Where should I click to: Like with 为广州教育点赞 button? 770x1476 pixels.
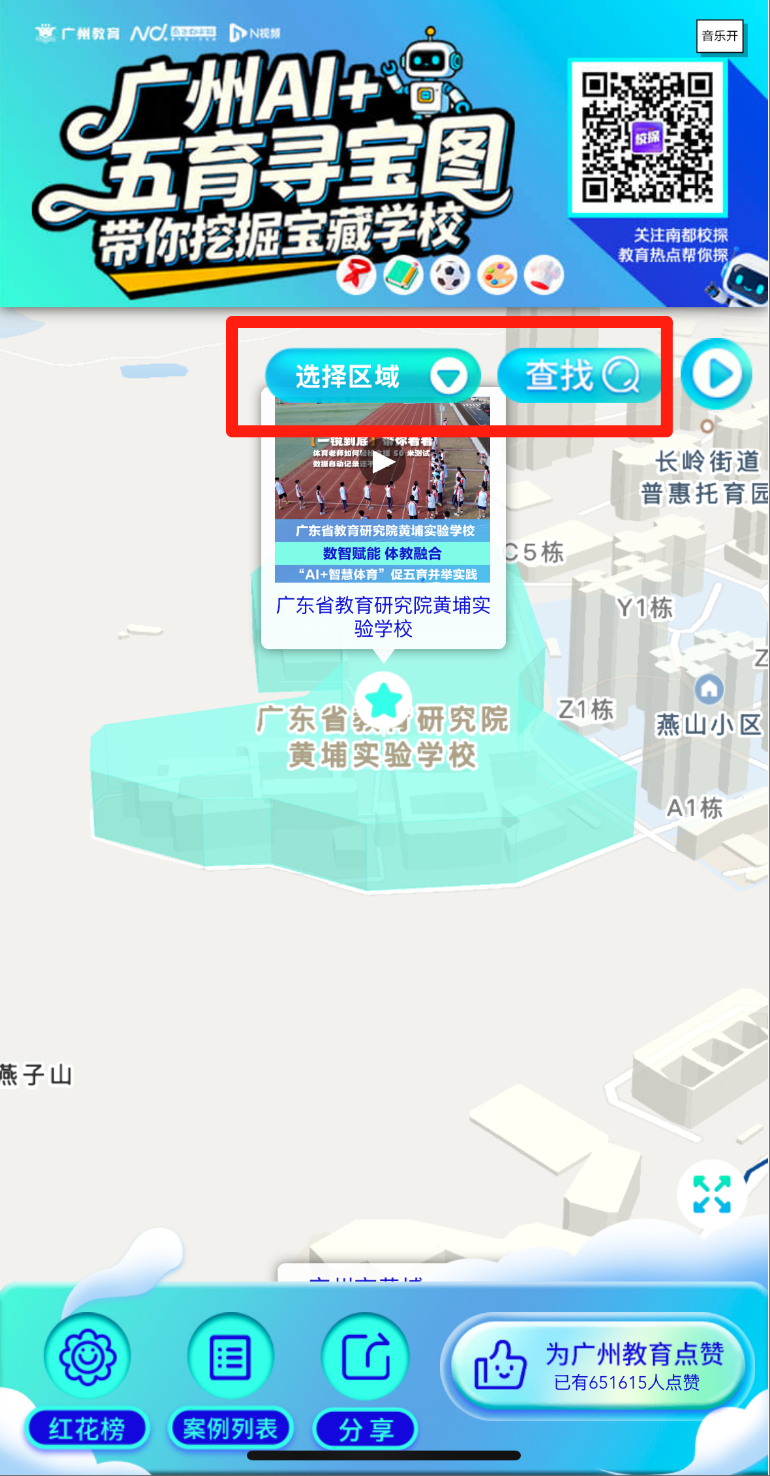point(597,1365)
